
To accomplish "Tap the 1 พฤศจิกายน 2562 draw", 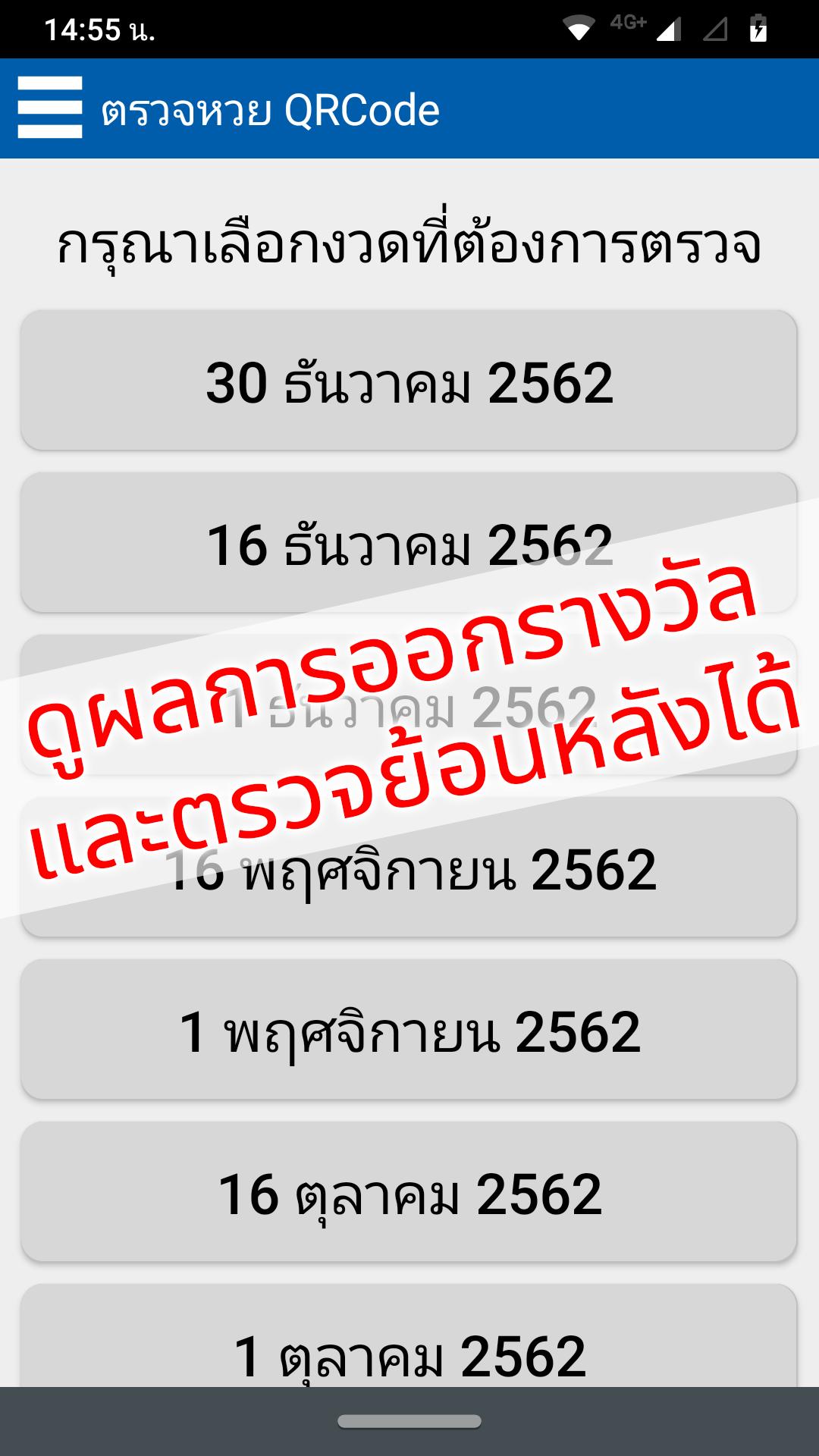I will (x=409, y=1029).
